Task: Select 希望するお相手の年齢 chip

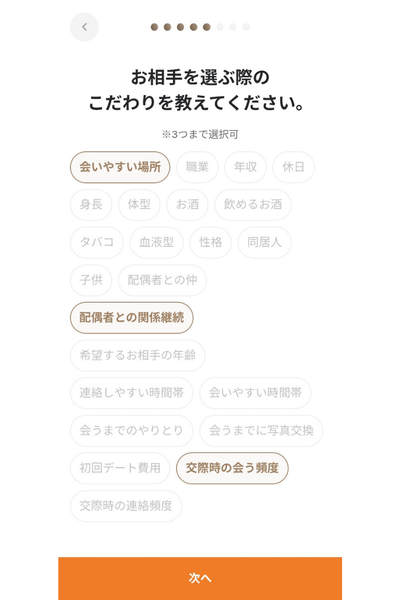Action: point(137,355)
